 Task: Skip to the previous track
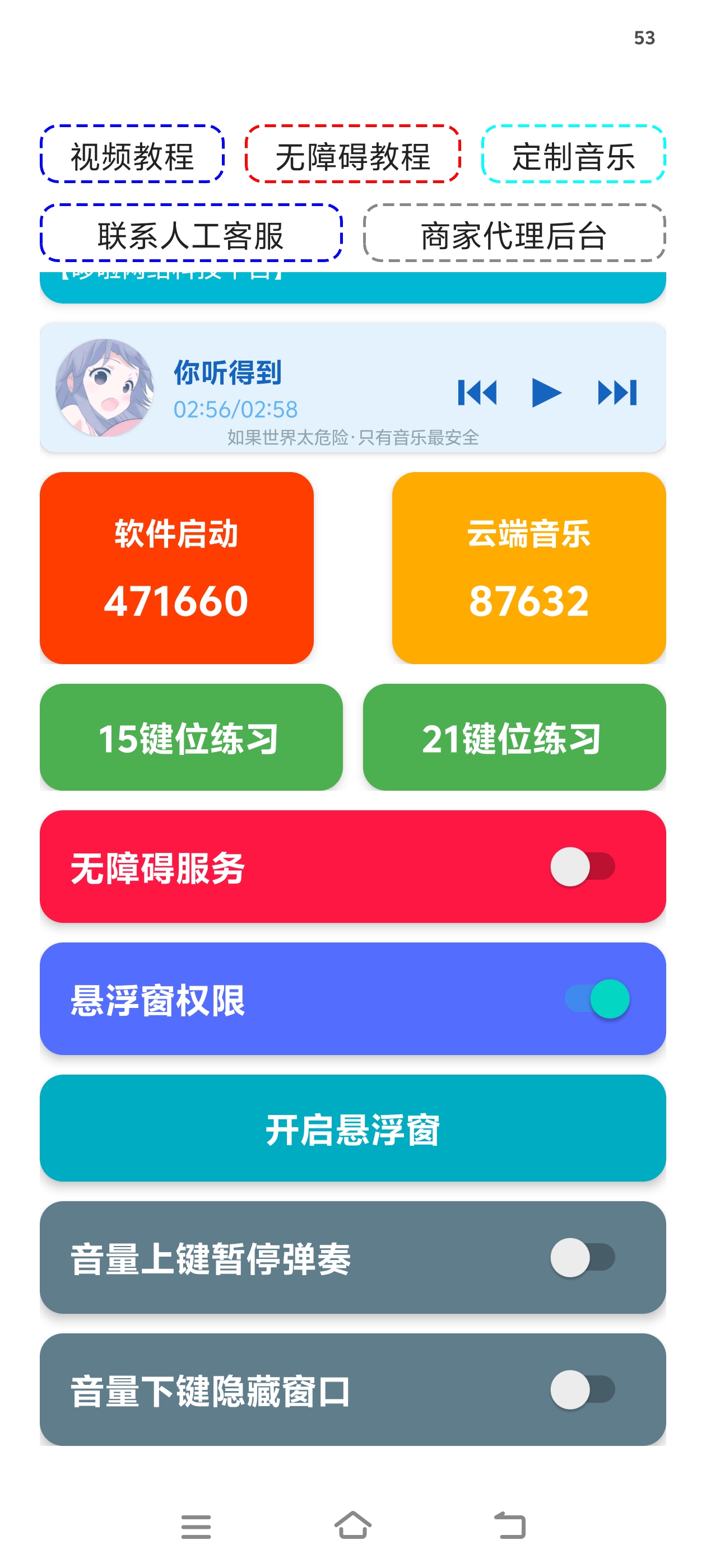click(x=477, y=392)
